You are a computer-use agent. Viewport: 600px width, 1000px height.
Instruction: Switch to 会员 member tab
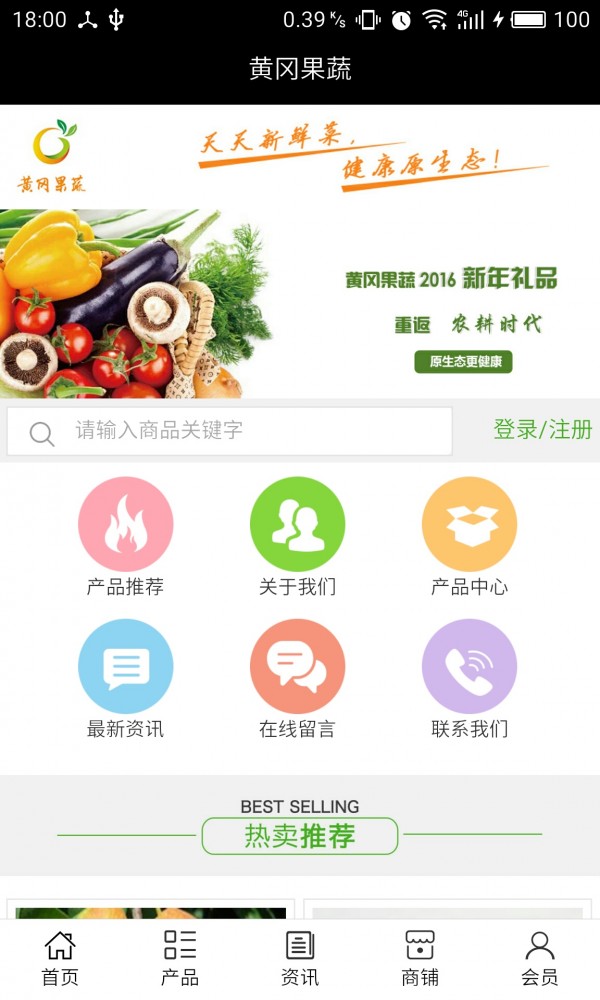[540, 958]
